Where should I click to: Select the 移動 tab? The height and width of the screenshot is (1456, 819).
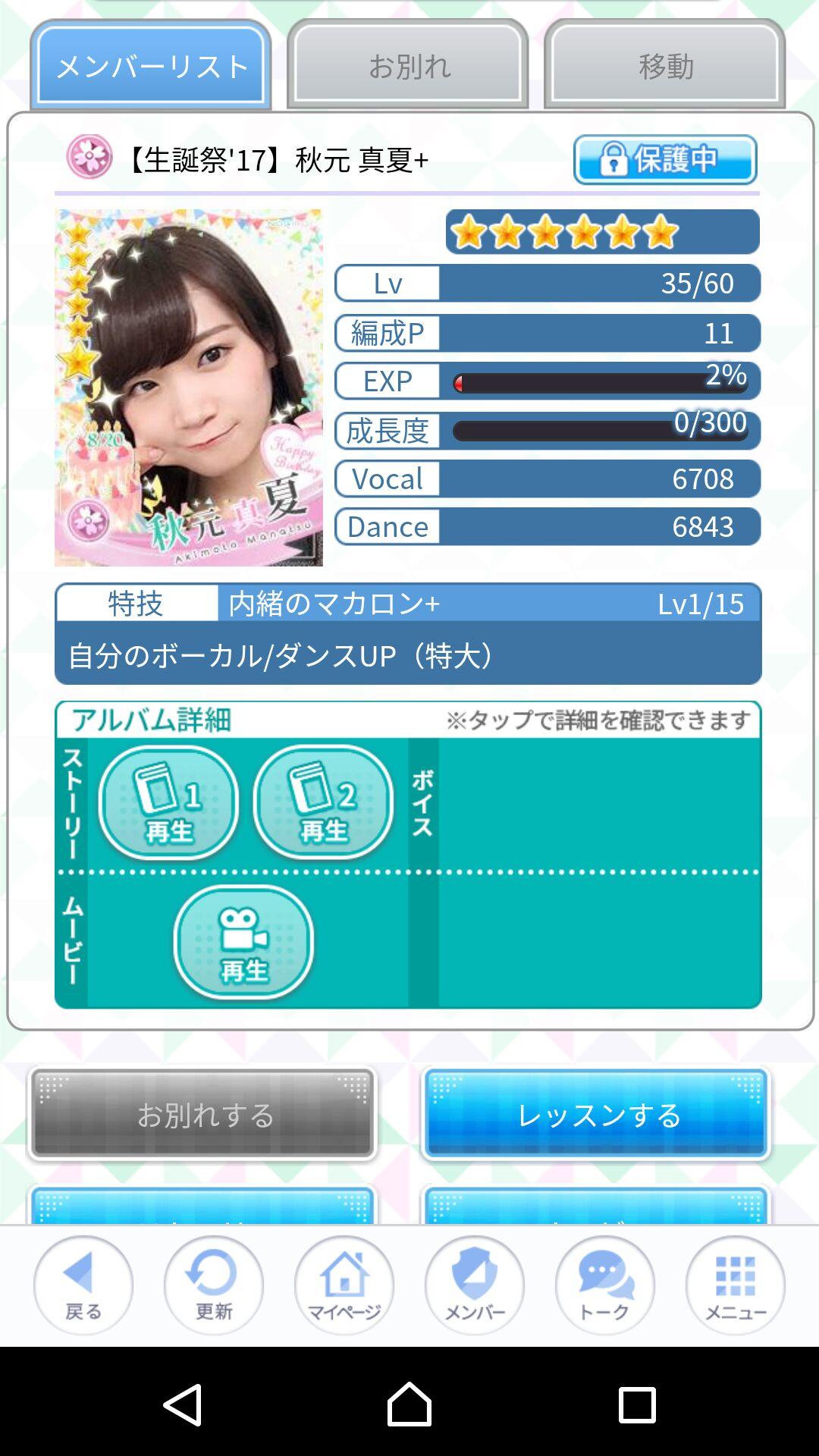(x=665, y=66)
